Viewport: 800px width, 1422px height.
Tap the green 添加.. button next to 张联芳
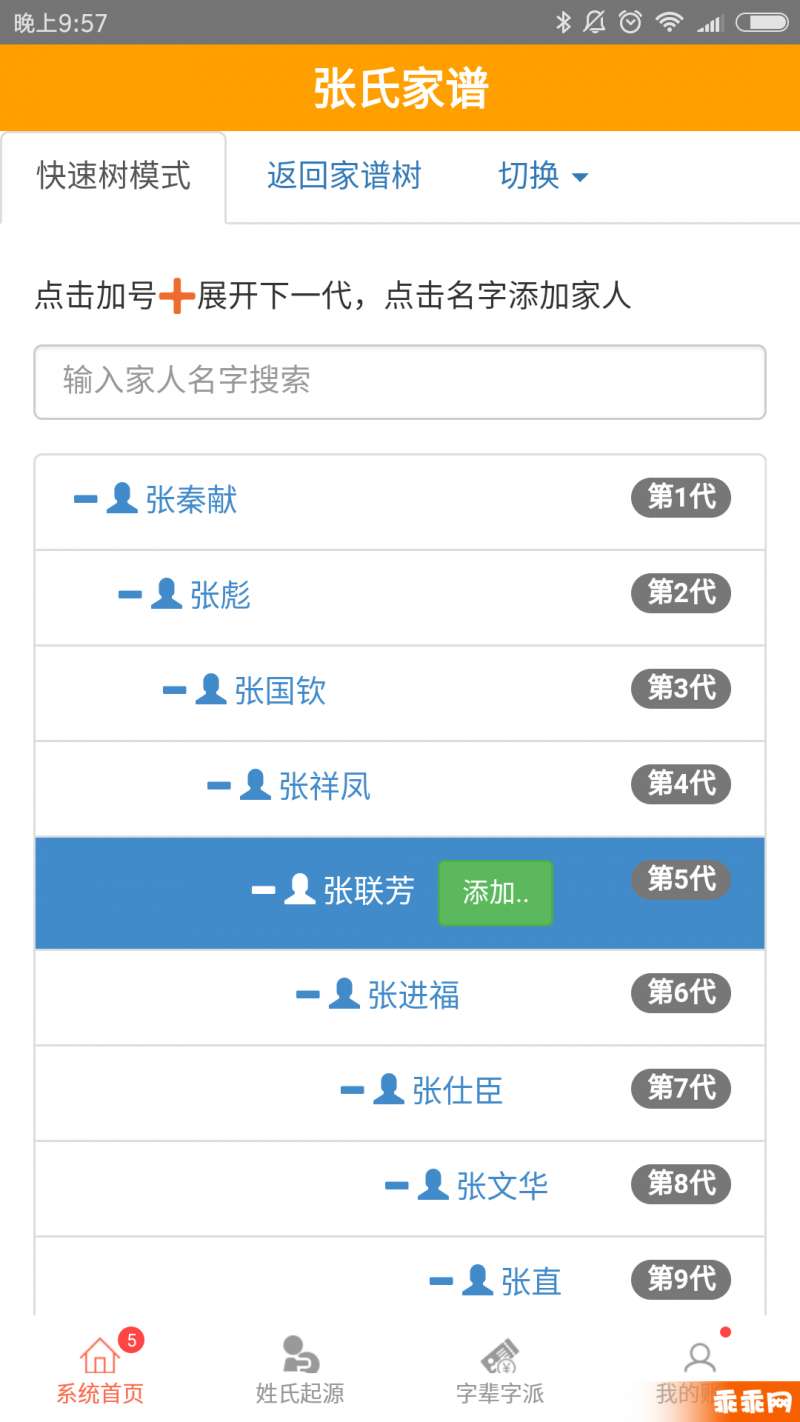[495, 893]
